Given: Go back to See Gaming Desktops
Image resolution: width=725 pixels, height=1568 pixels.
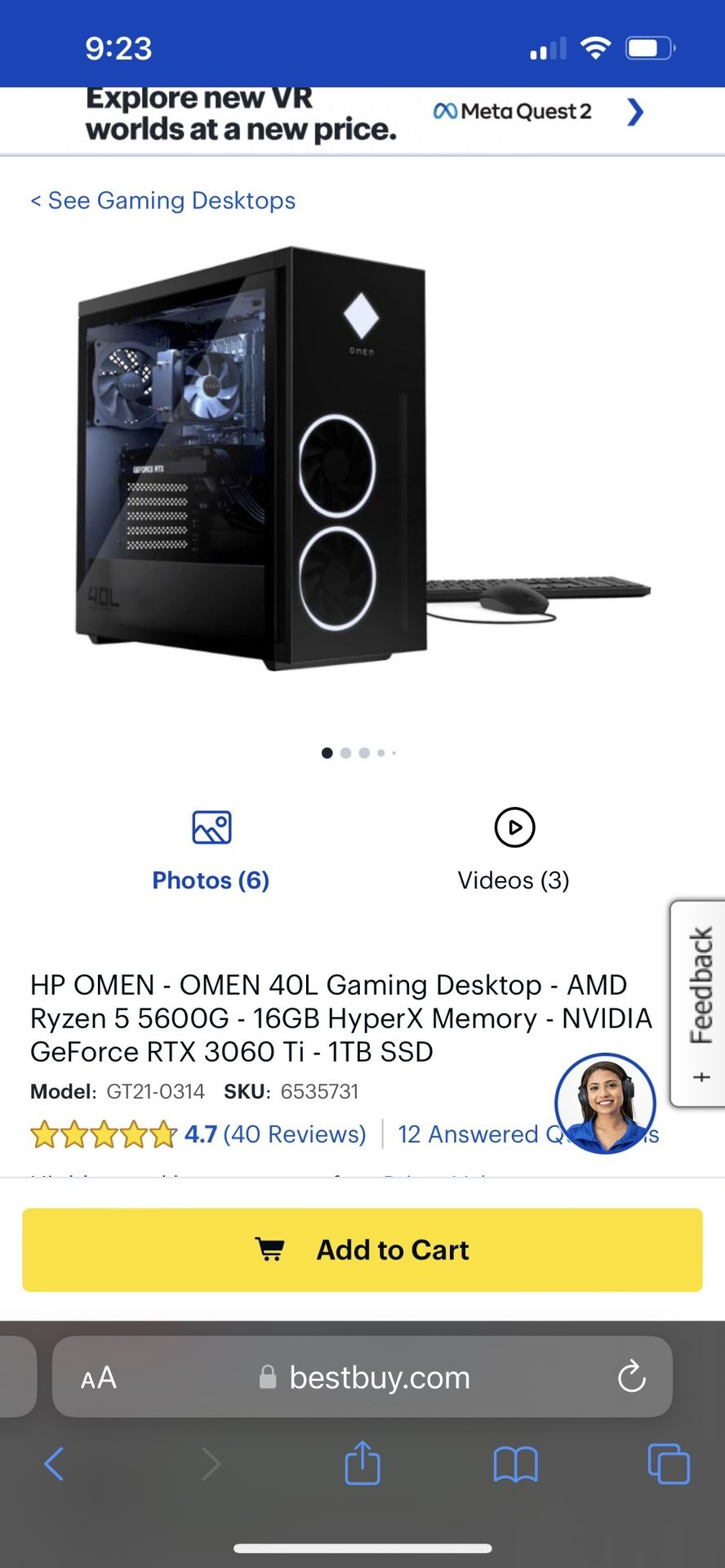Looking at the screenshot, I should (x=163, y=200).
